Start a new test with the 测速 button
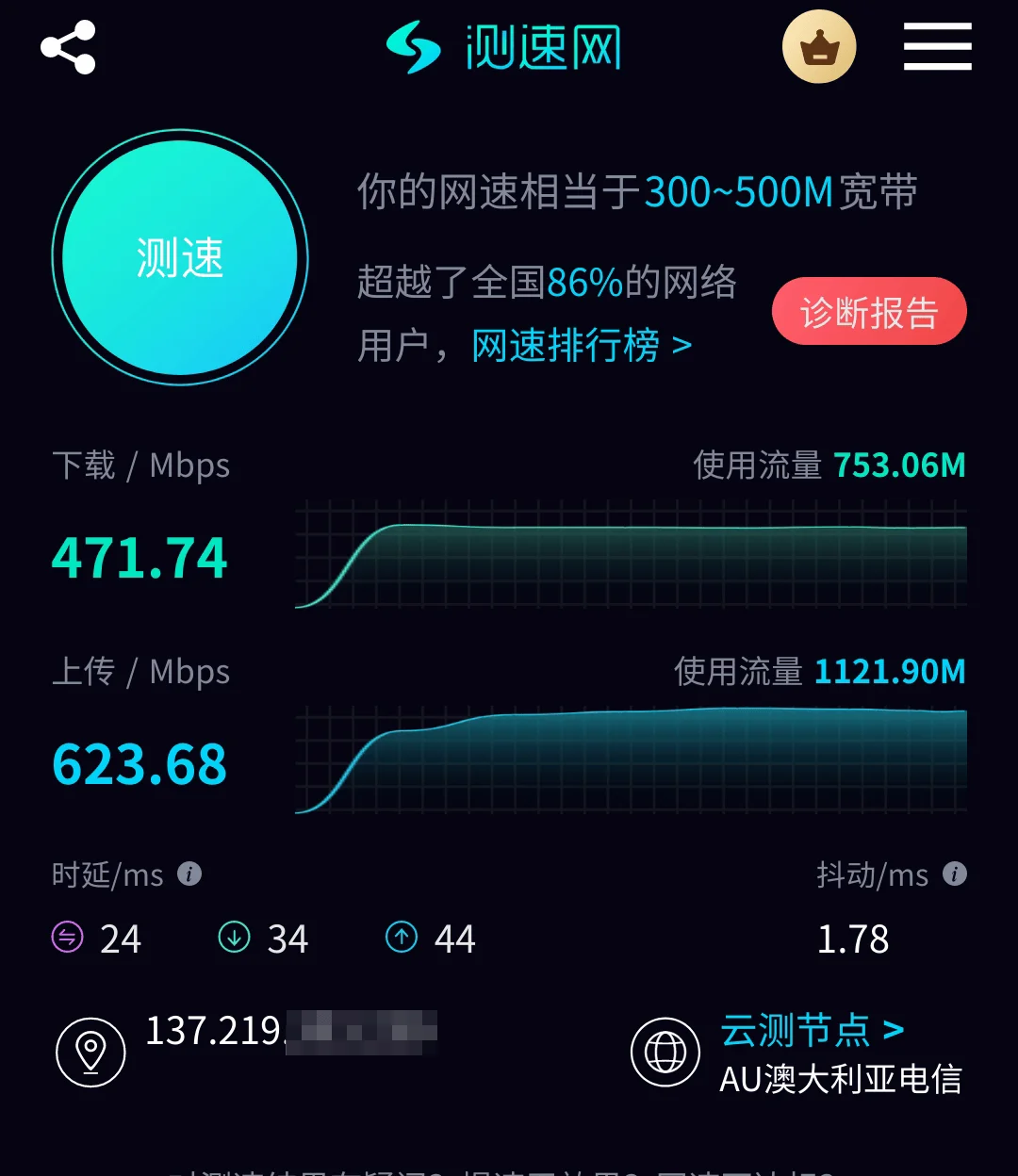Viewport: 1018px width, 1176px height. (179, 258)
